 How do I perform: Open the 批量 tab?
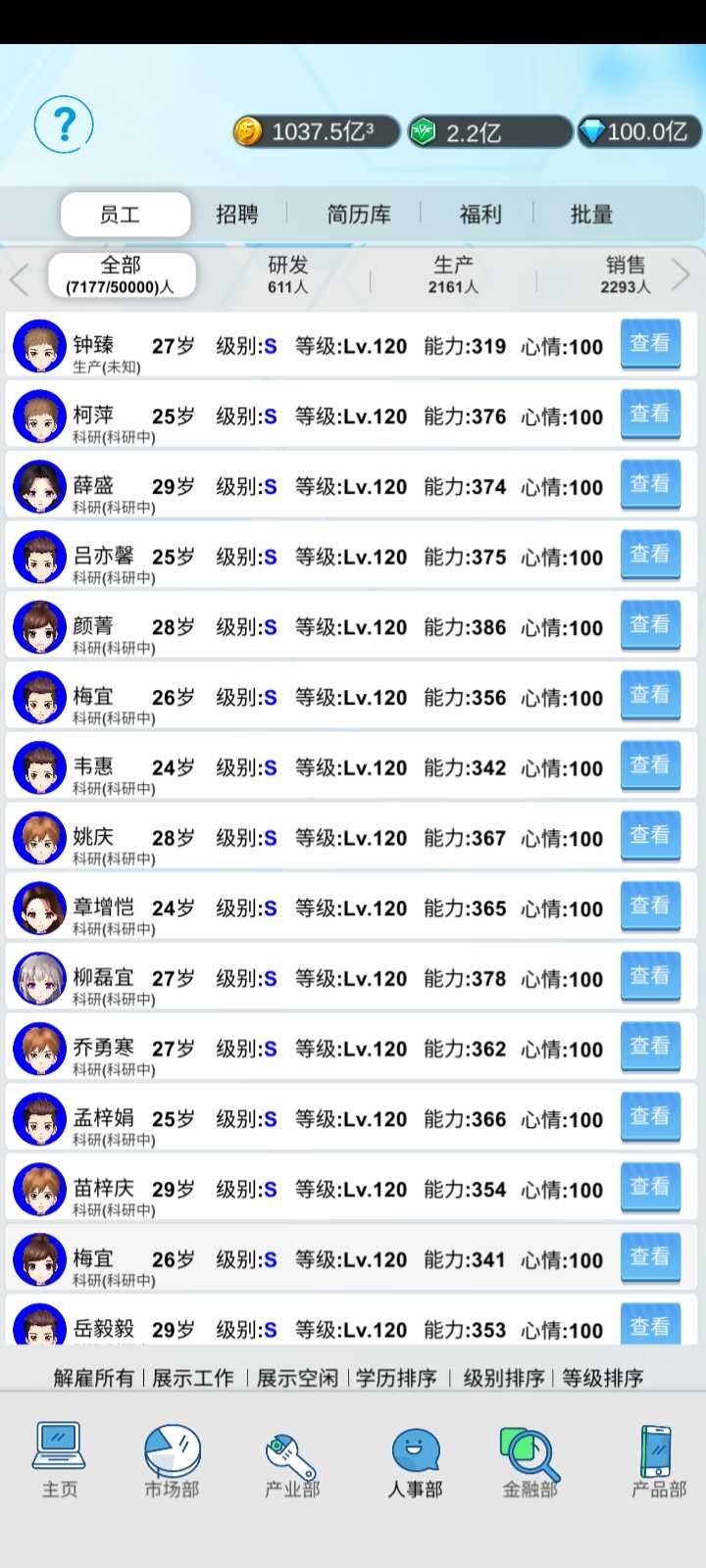[592, 214]
